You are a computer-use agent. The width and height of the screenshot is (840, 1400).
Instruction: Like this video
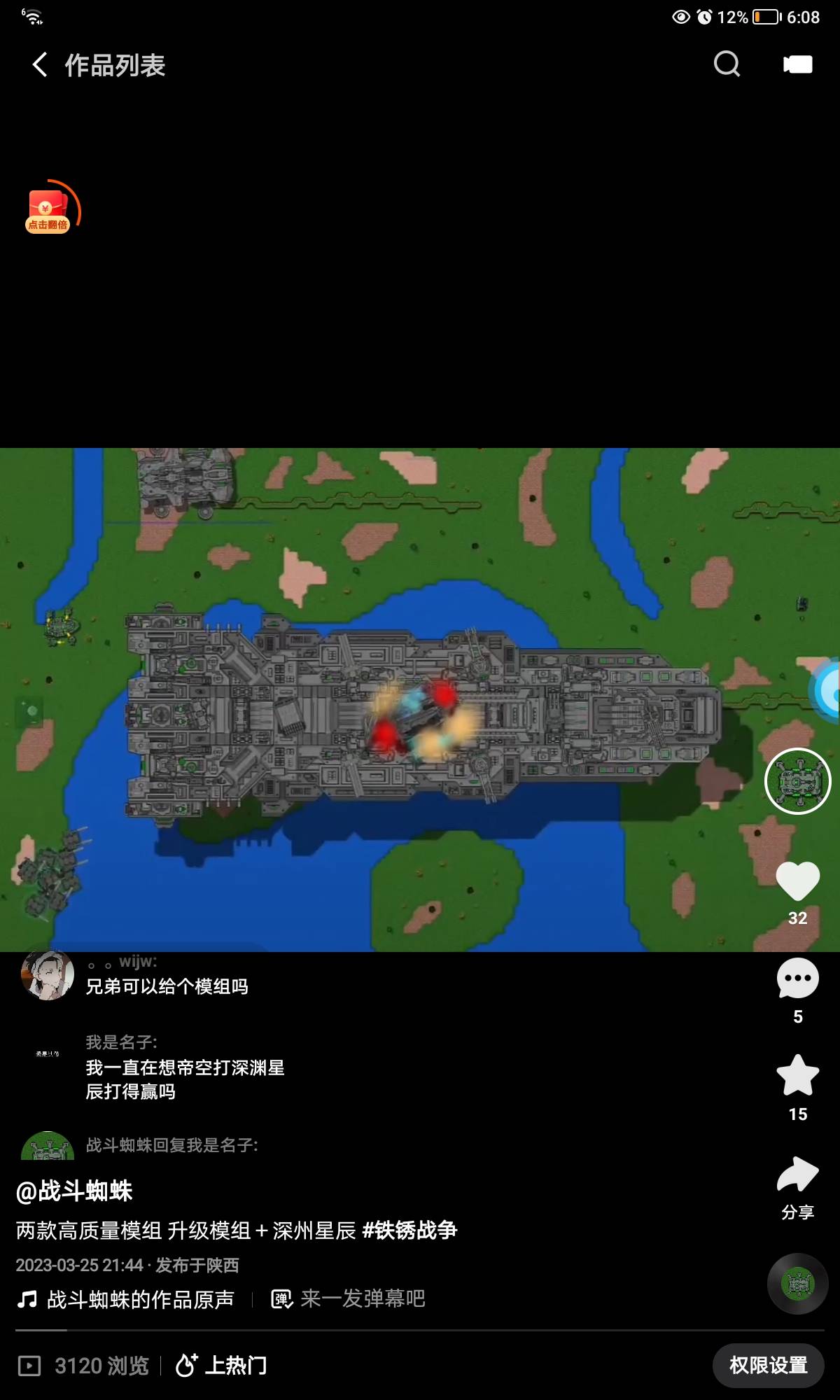coord(797,881)
